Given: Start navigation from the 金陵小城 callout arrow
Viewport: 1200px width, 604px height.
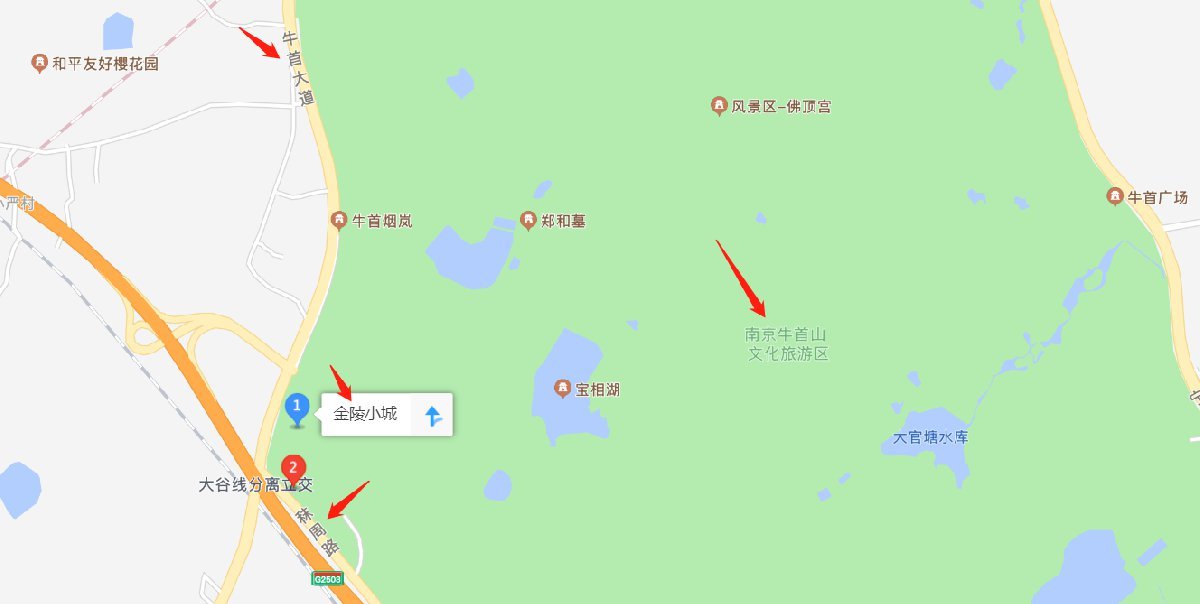Looking at the screenshot, I should coord(433,415).
